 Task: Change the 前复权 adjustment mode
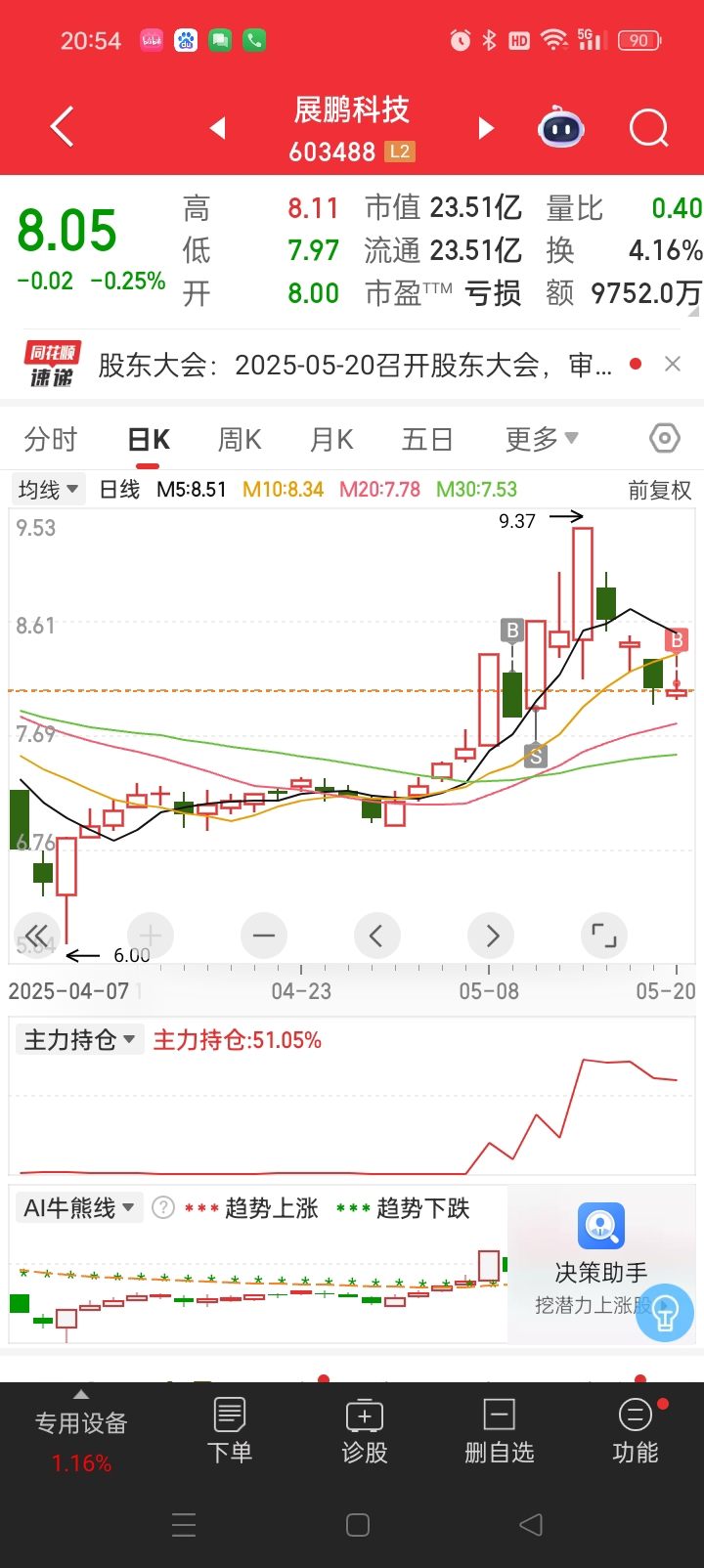coord(659,490)
